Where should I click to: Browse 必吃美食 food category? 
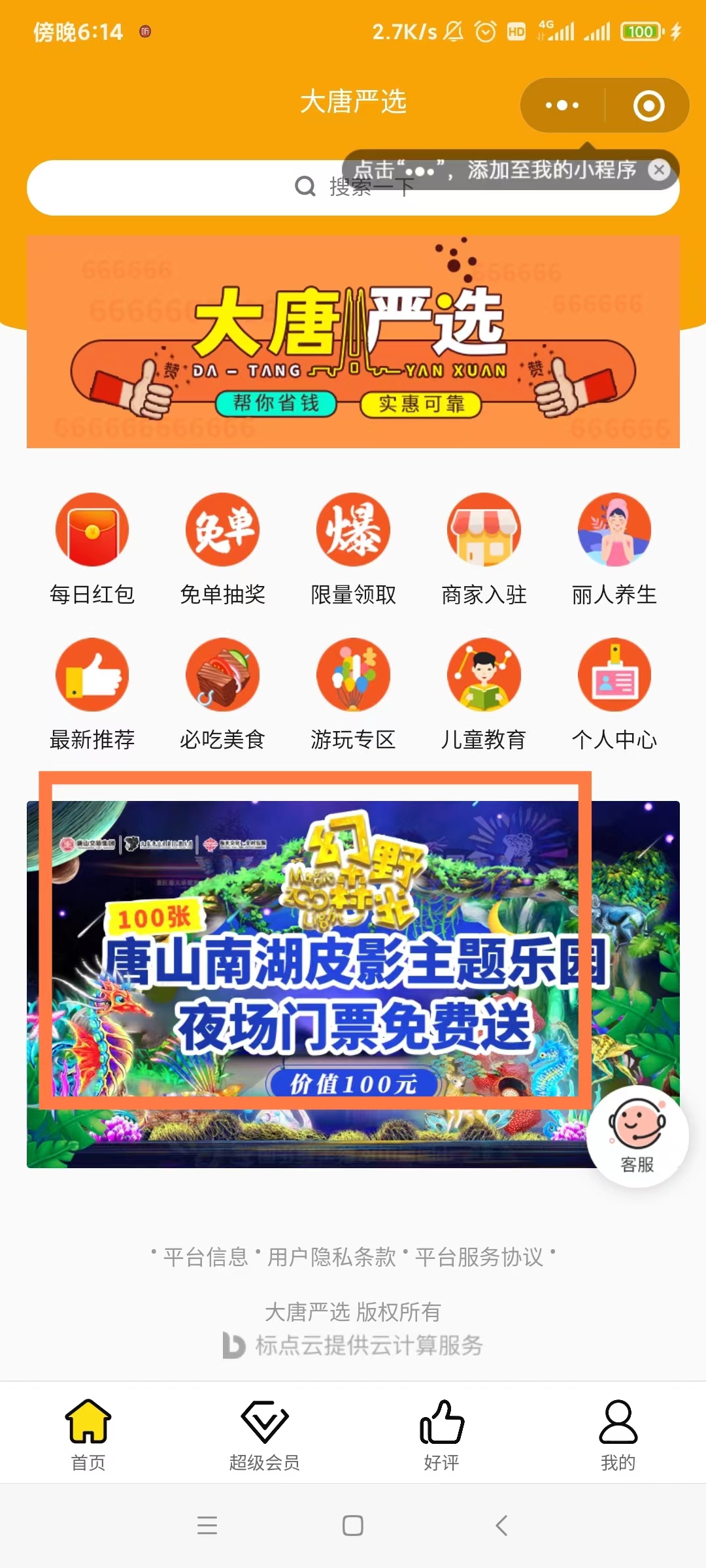pyautogui.click(x=222, y=694)
